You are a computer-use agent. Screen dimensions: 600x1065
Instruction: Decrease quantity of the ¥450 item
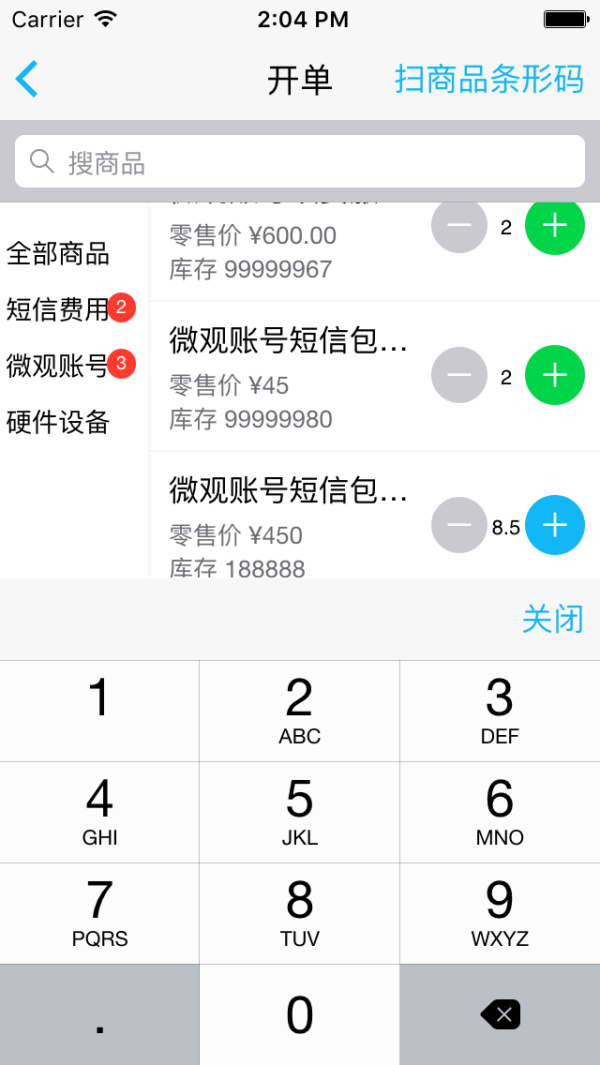(x=459, y=525)
